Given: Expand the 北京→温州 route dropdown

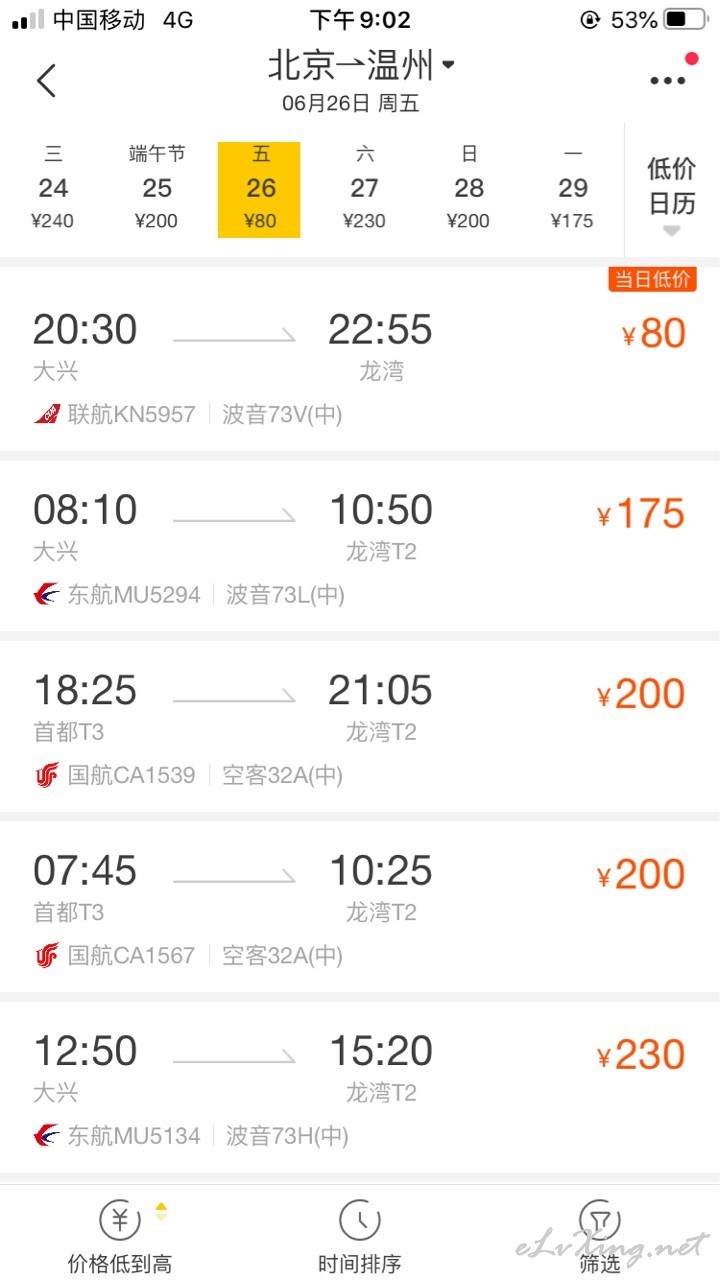Looking at the screenshot, I should tap(361, 65).
